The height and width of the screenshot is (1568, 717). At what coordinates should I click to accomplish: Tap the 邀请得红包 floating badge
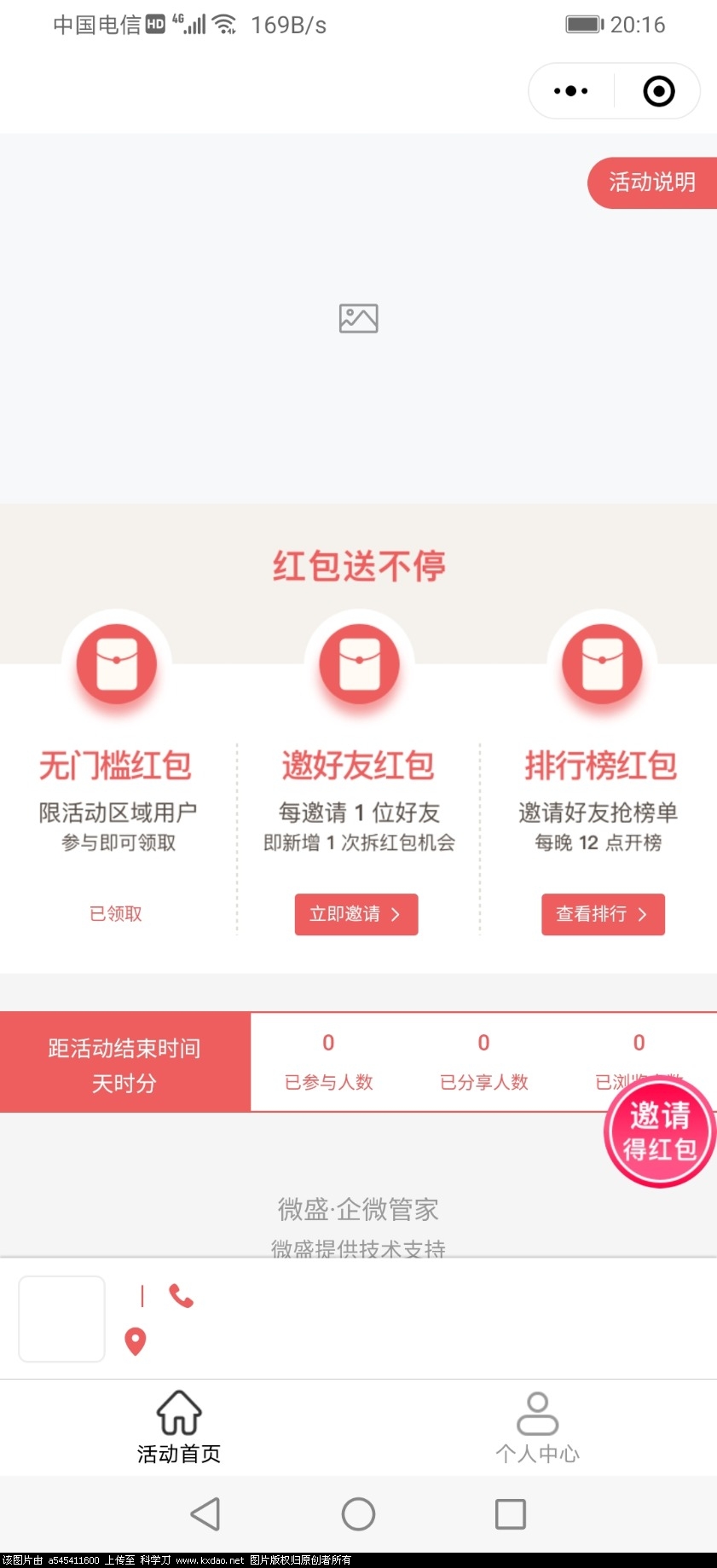(659, 1131)
